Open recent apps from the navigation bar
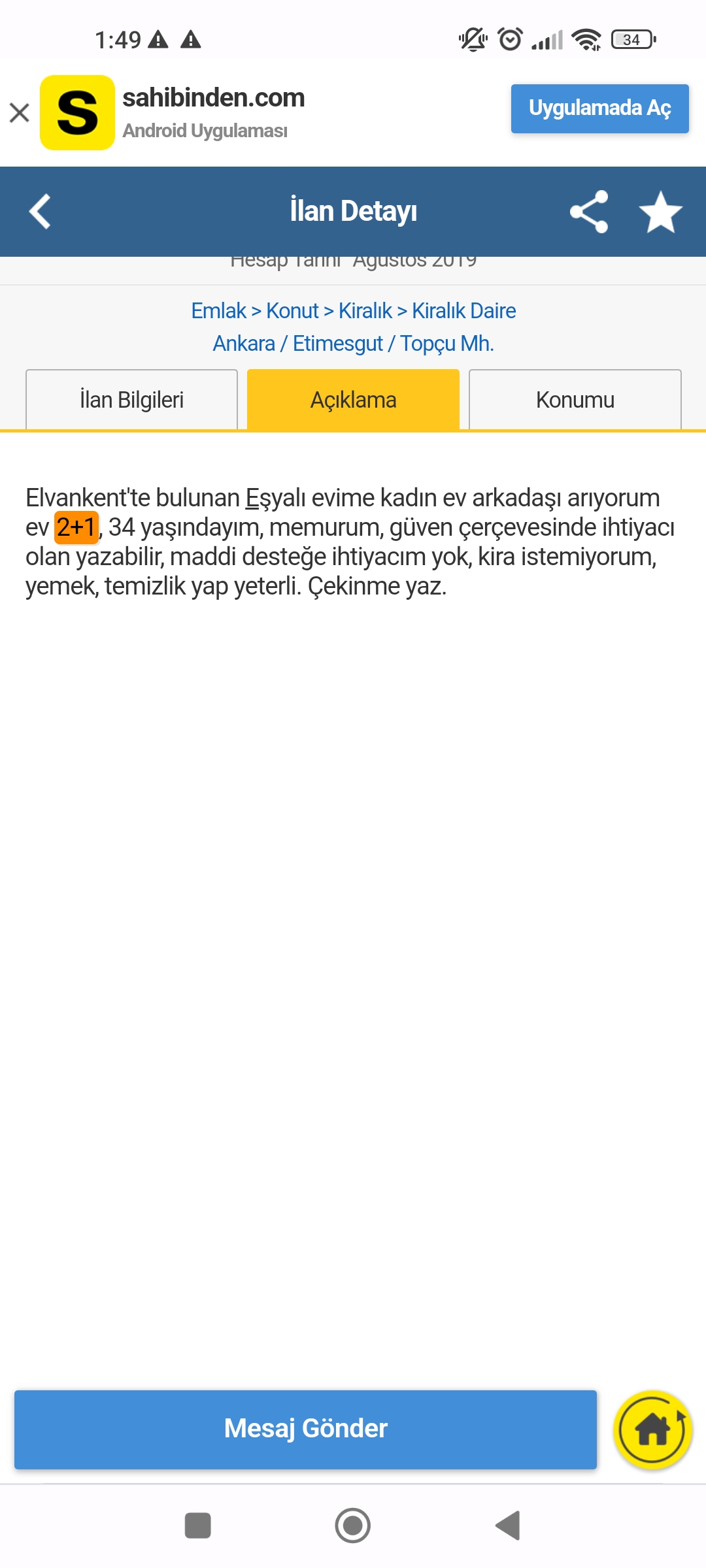The image size is (706, 1568). [197, 1526]
